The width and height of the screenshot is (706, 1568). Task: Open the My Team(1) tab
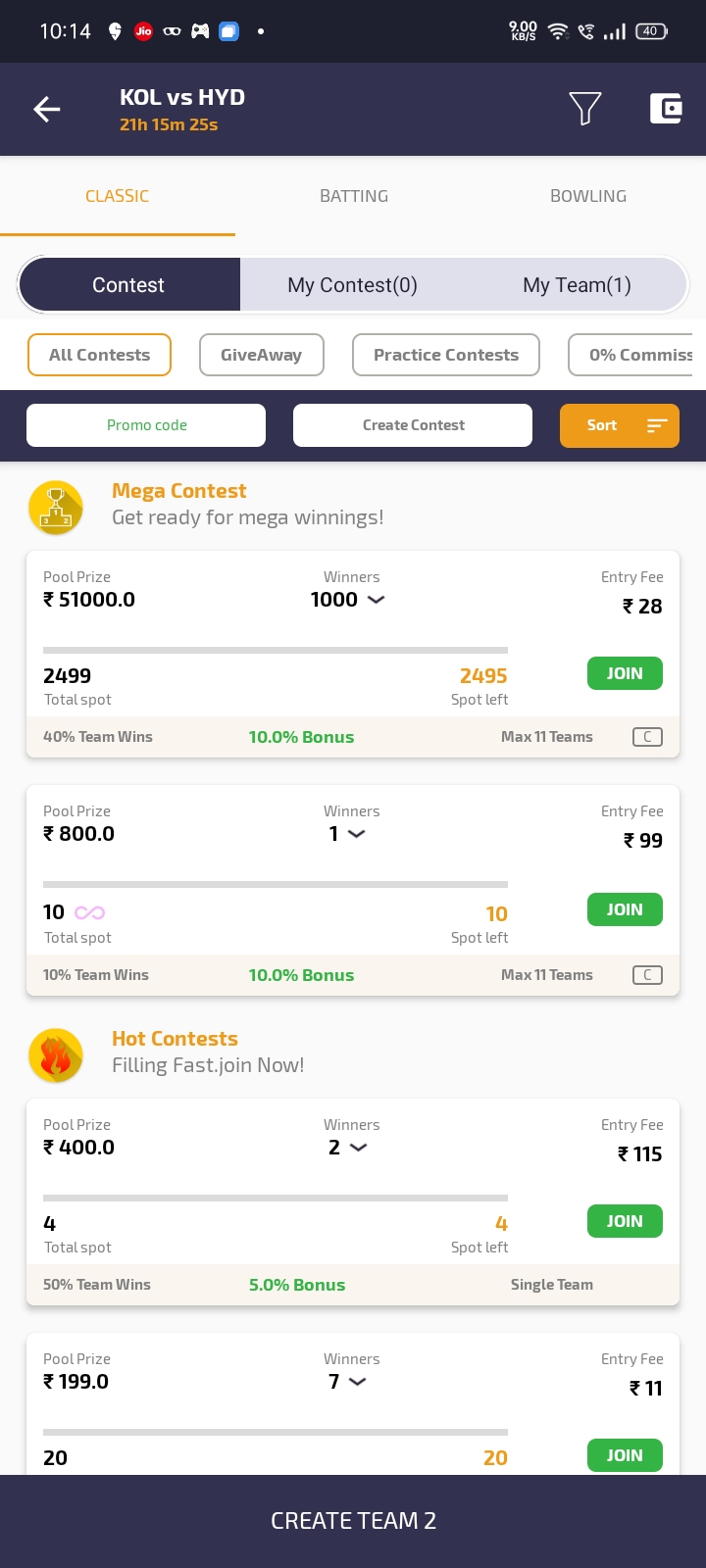[577, 285]
